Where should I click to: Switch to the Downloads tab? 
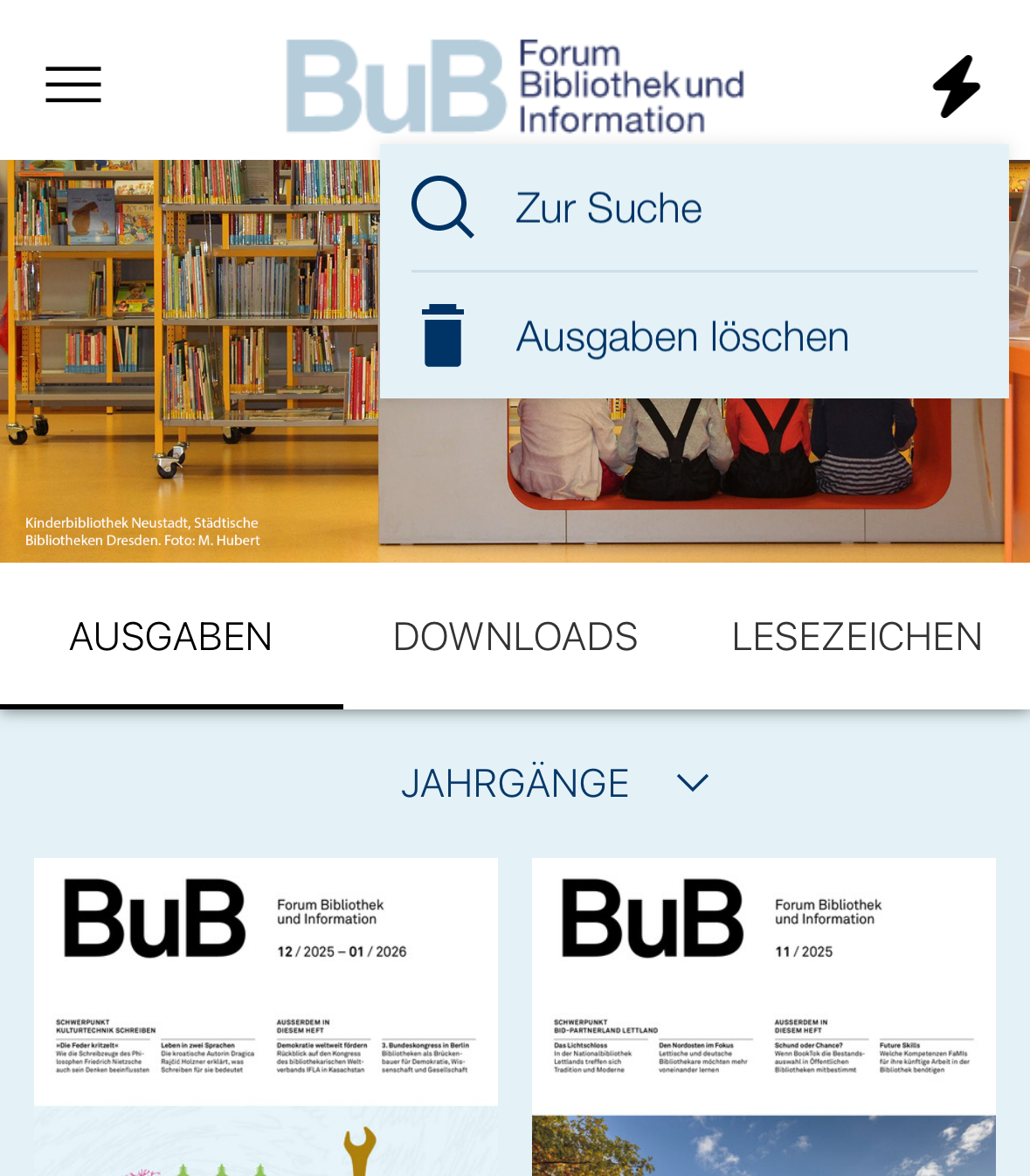coord(515,636)
